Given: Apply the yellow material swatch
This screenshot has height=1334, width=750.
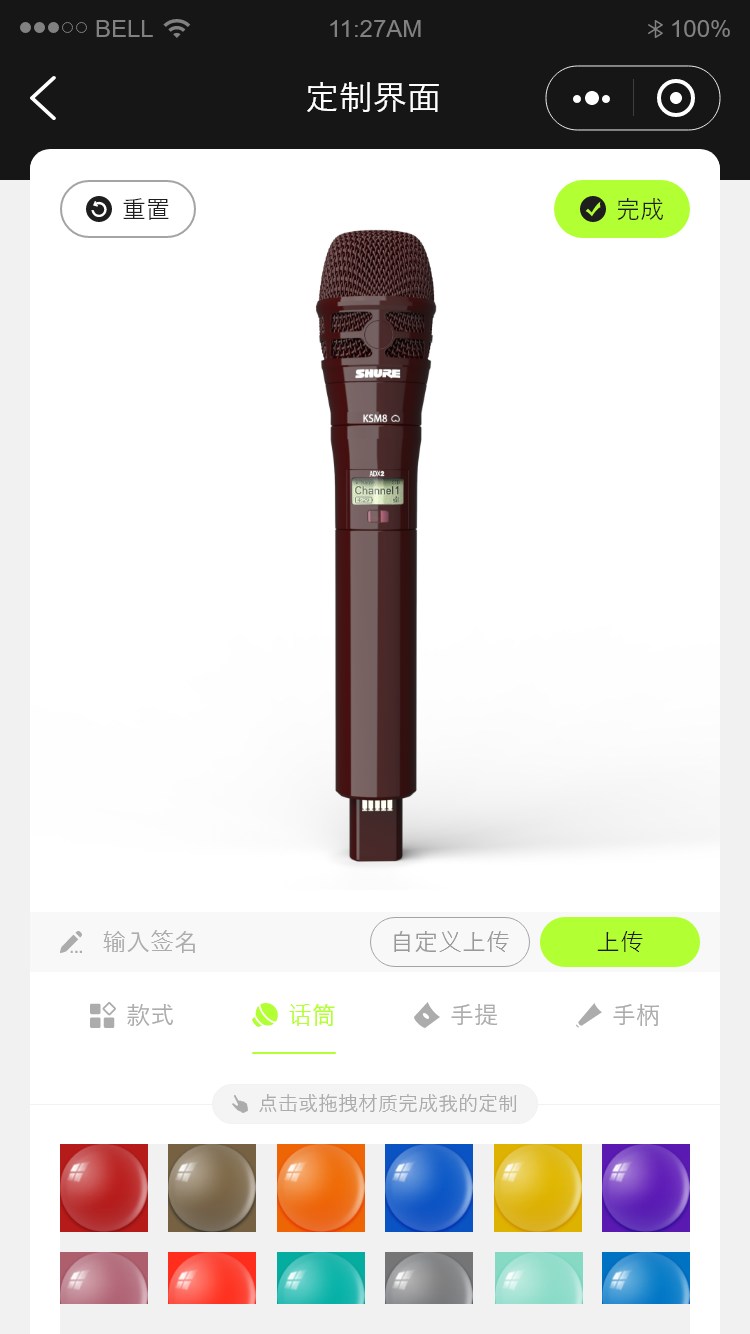Looking at the screenshot, I should click(x=538, y=1188).
